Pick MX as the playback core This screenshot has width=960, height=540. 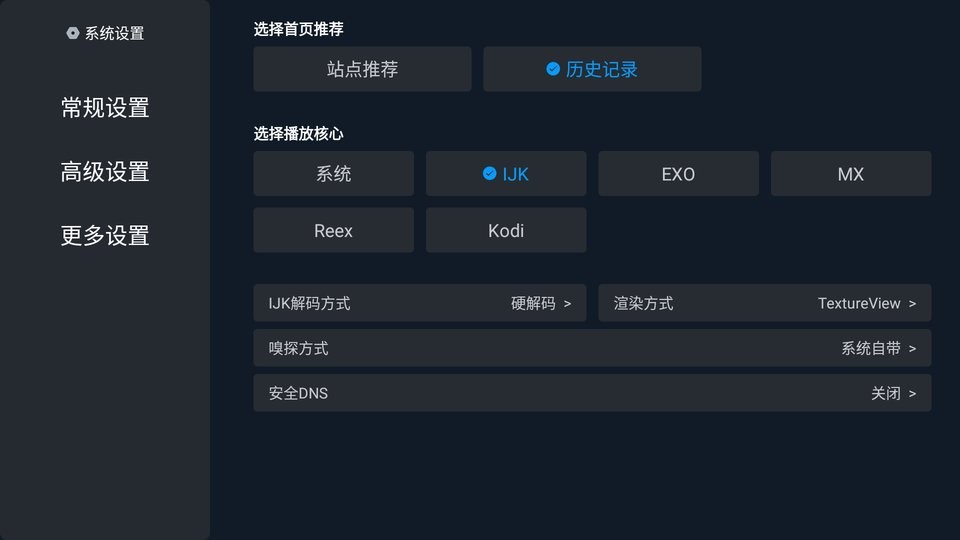[850, 174]
